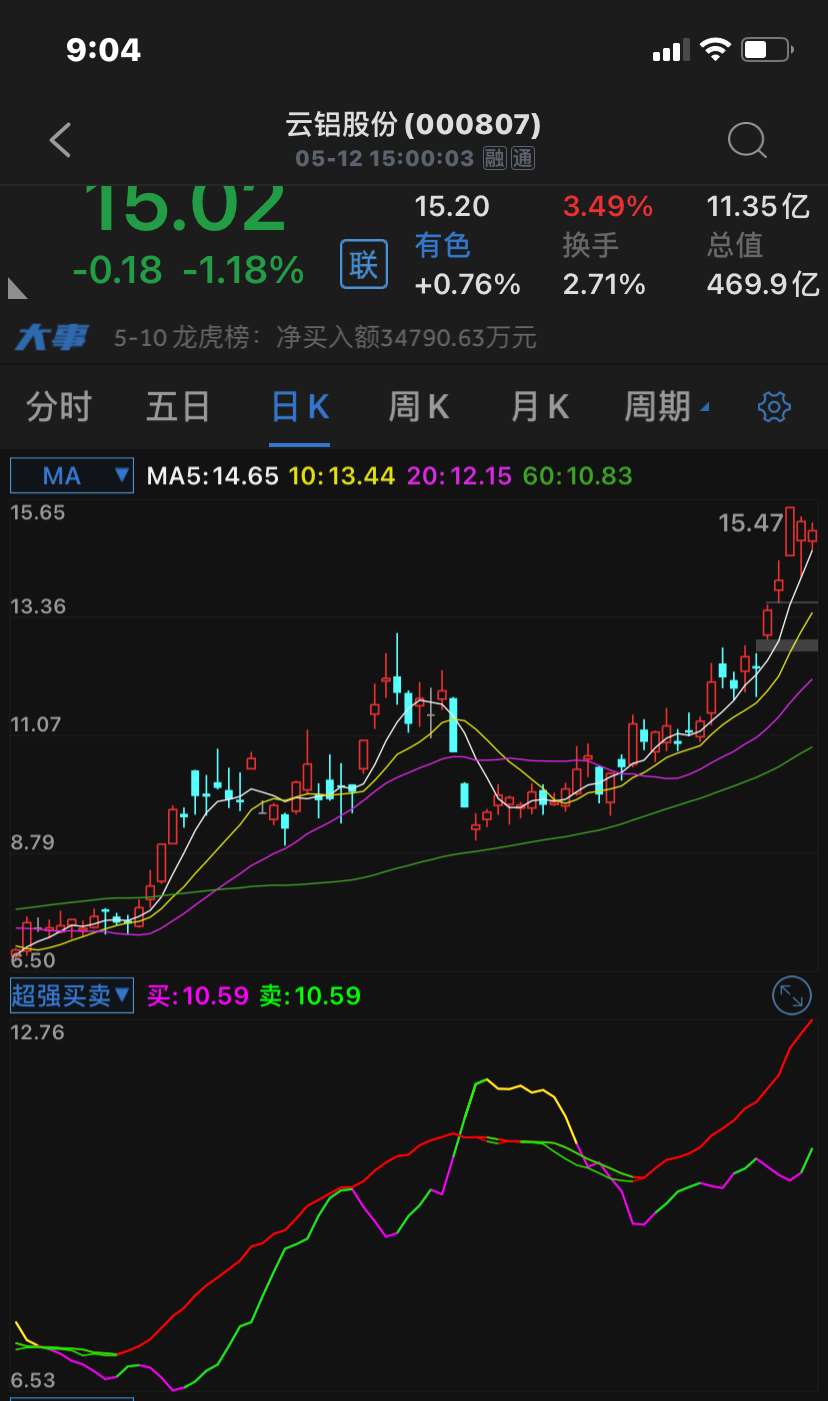The width and height of the screenshot is (828, 1401).
Task: Switch to the 五日 five-day tab
Action: 177,406
